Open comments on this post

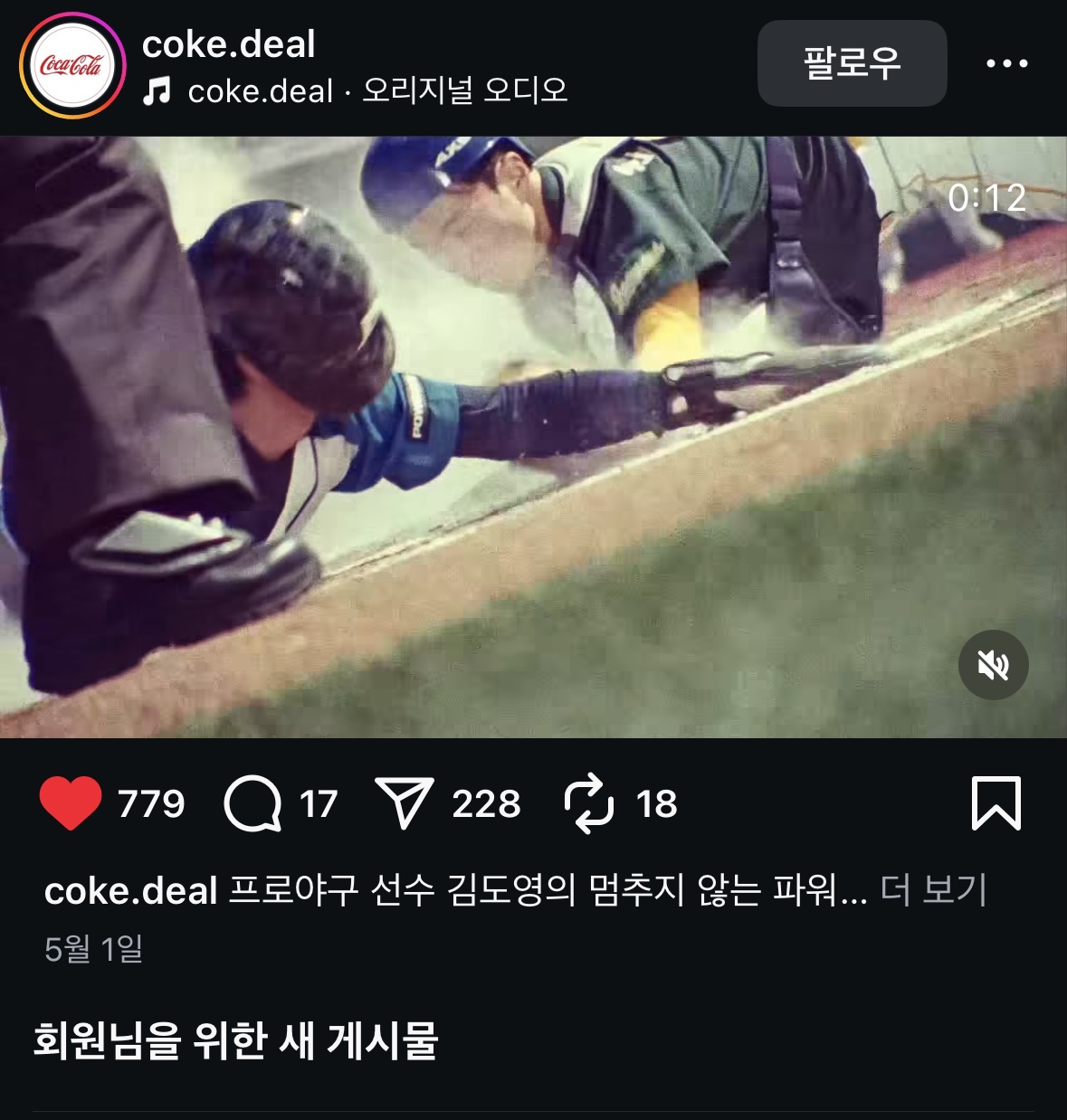tap(252, 803)
